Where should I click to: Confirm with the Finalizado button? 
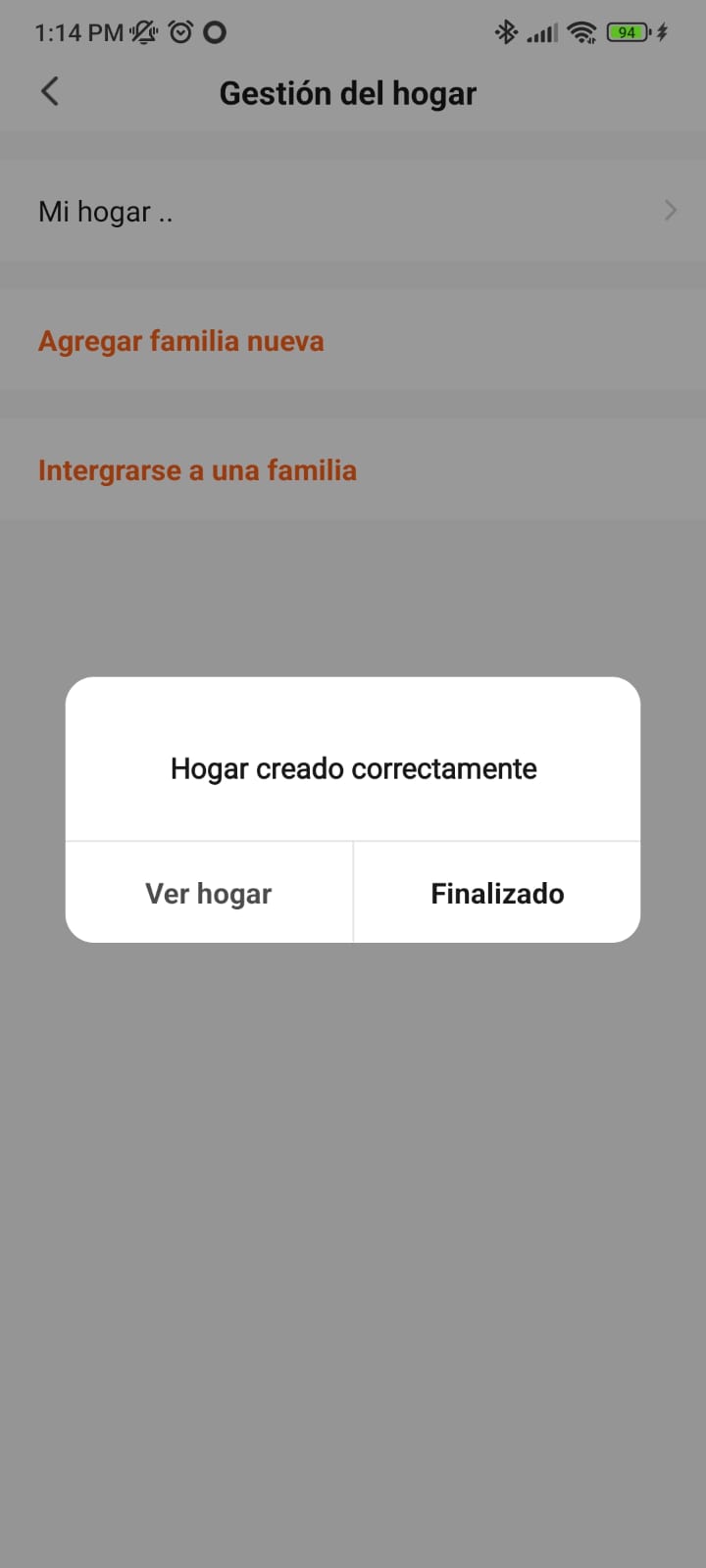(497, 893)
